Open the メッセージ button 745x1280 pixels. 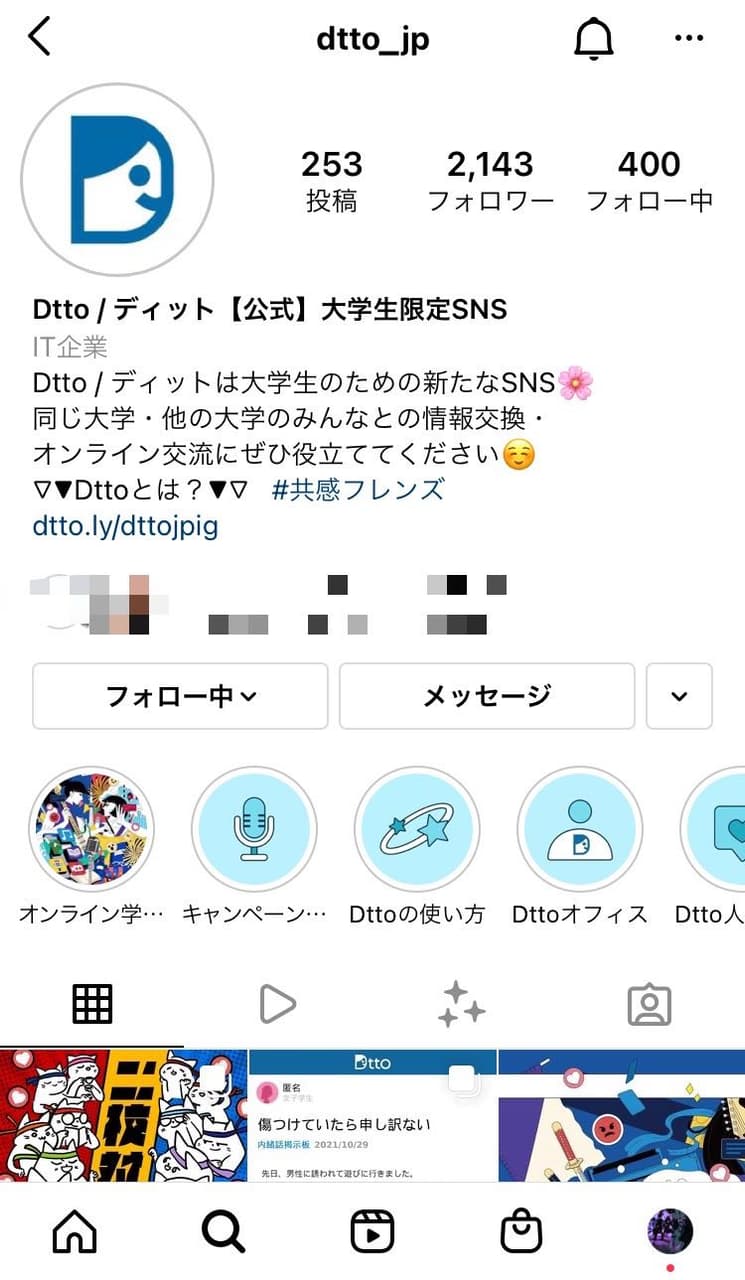tap(487, 696)
